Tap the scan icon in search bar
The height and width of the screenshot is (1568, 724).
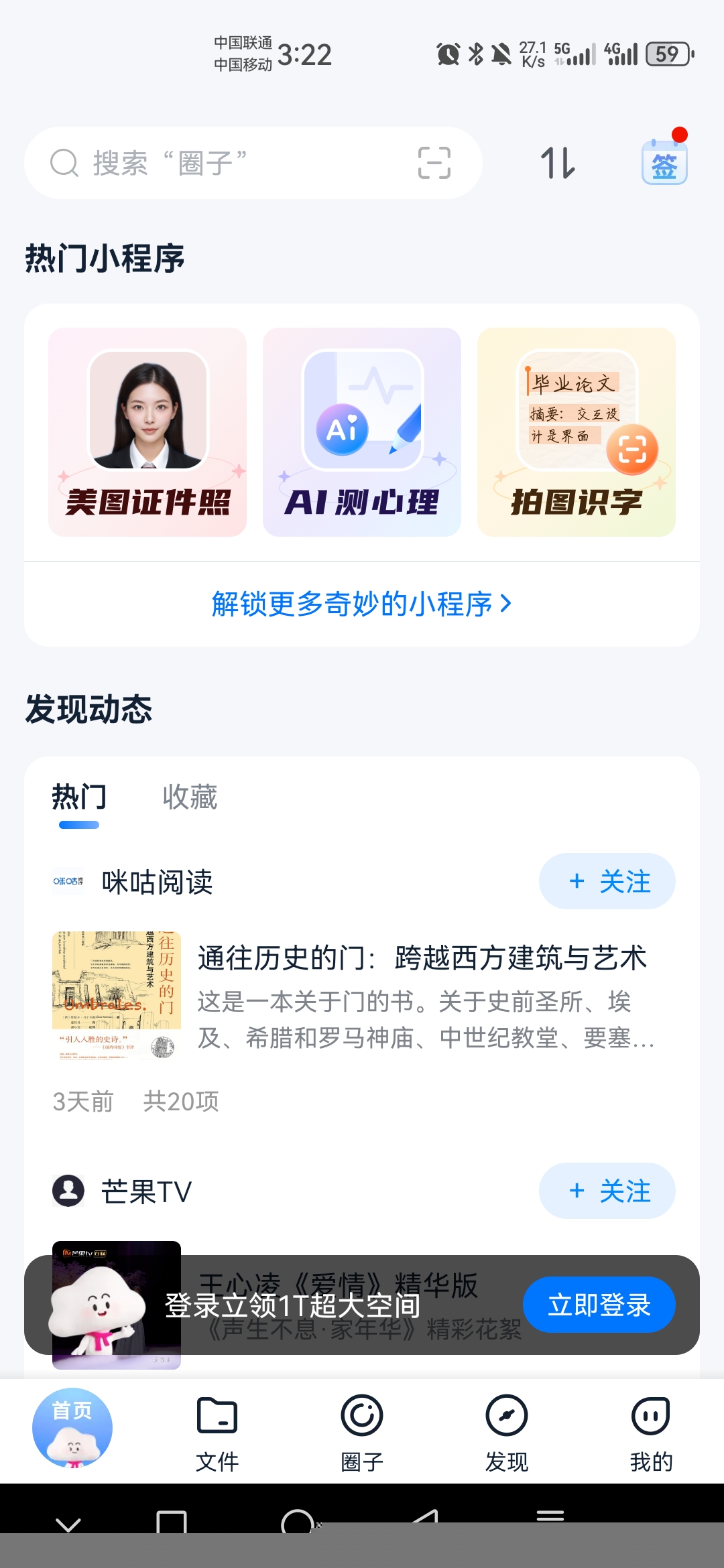434,163
